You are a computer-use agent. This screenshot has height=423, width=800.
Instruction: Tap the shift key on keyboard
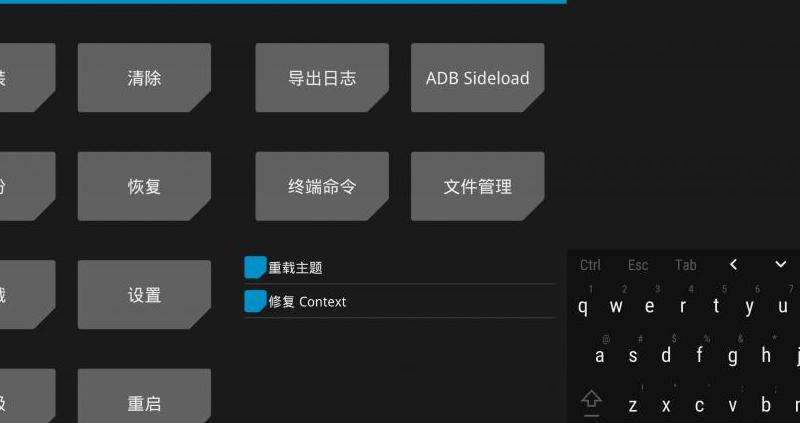coord(591,402)
